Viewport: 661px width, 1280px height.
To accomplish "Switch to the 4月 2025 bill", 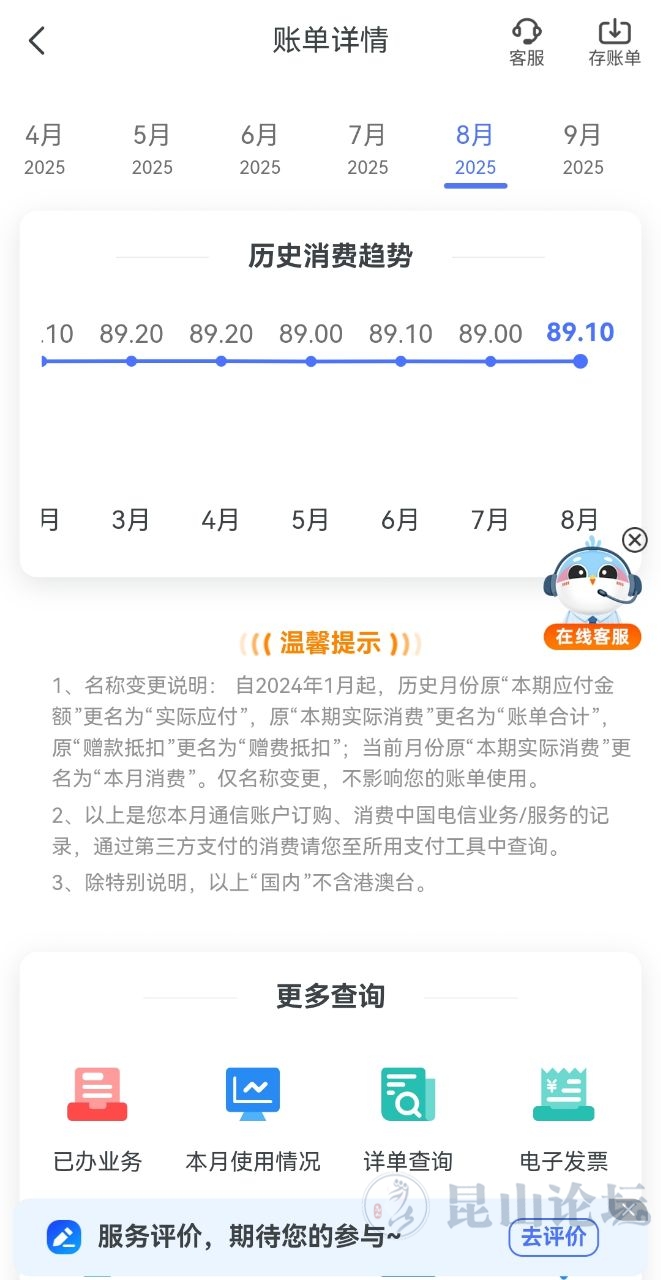I will pyautogui.click(x=44, y=149).
